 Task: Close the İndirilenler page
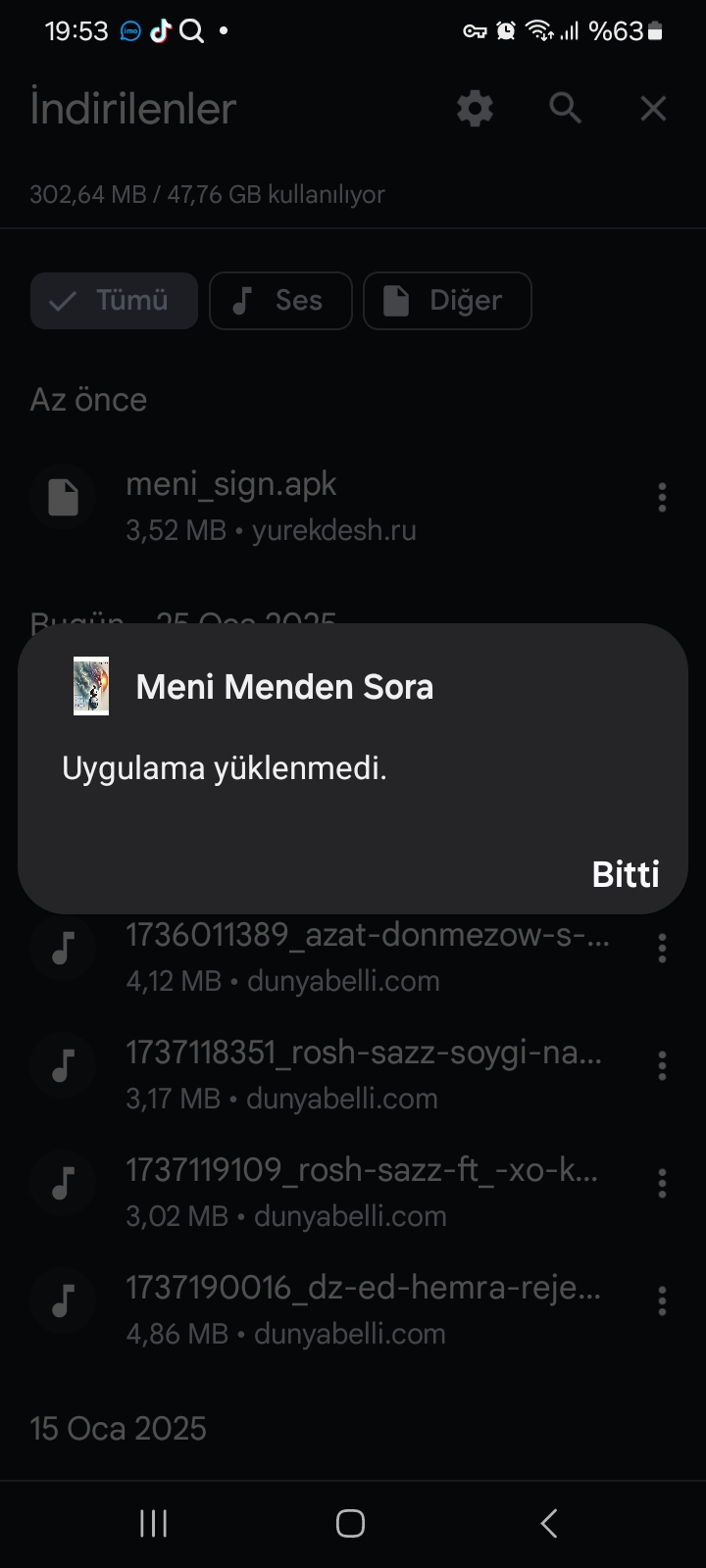pyautogui.click(x=653, y=108)
